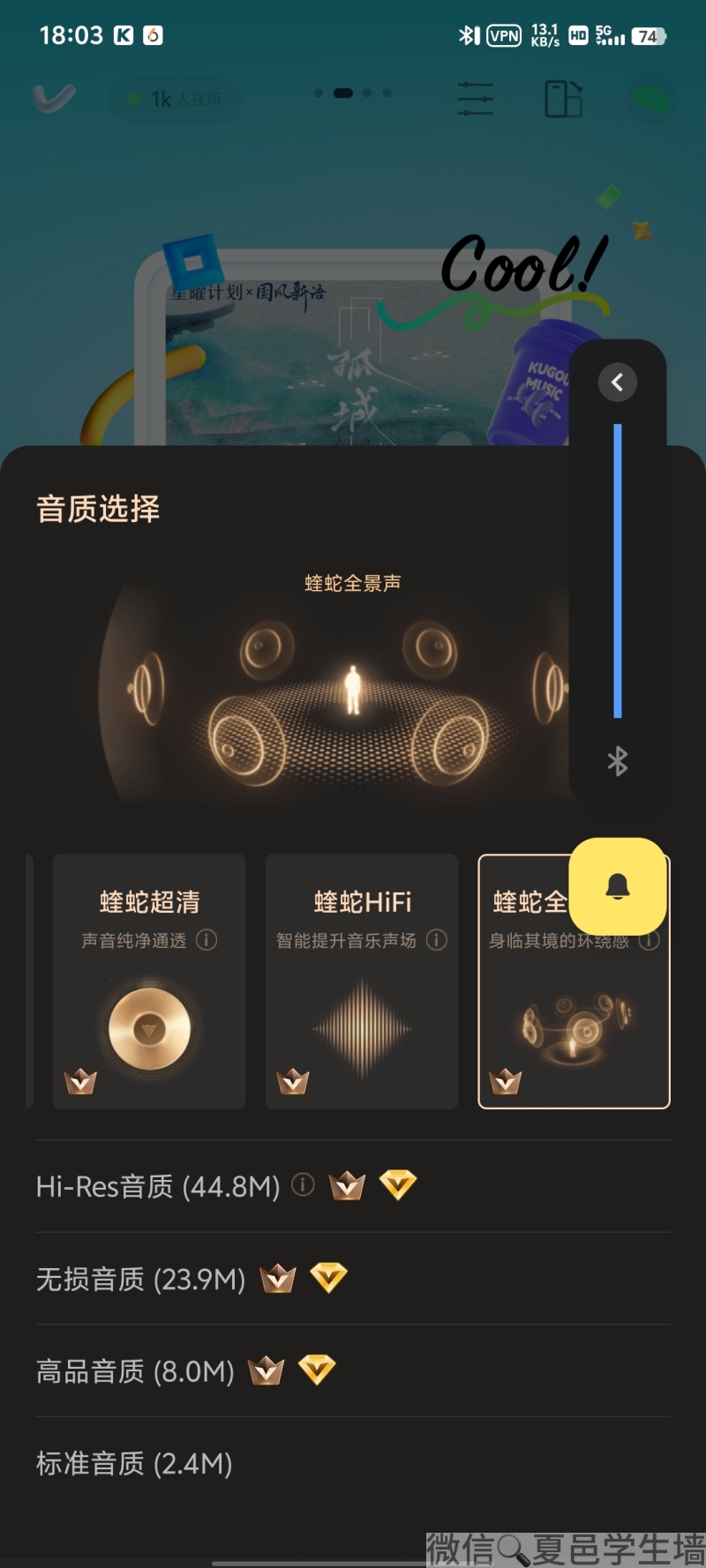Select the 蝰蛇HiFi sound quality card
This screenshot has width=706, height=1568.
[362, 981]
